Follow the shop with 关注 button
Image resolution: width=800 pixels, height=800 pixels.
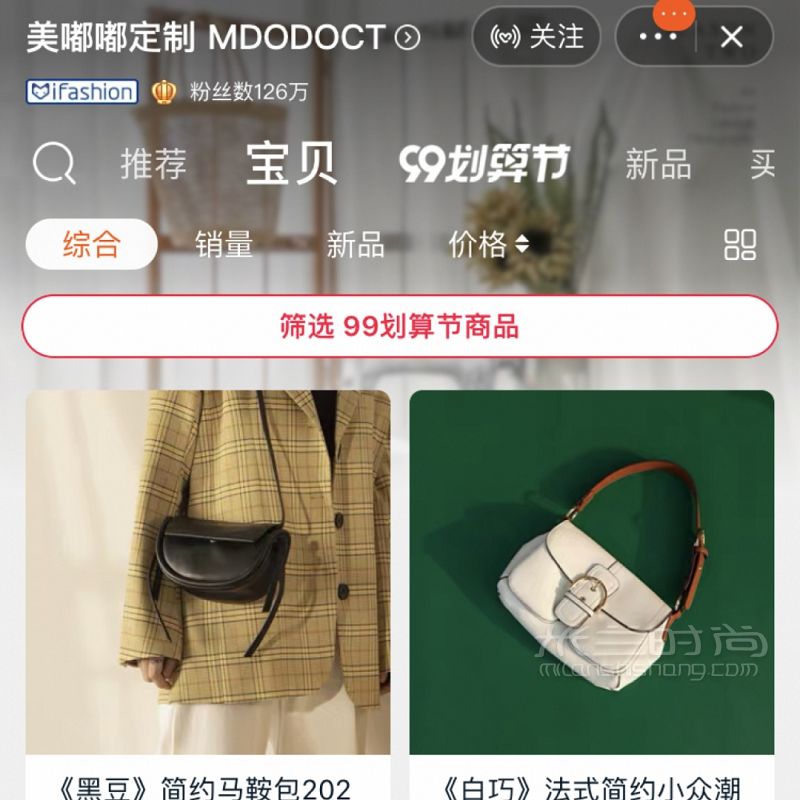tap(536, 38)
